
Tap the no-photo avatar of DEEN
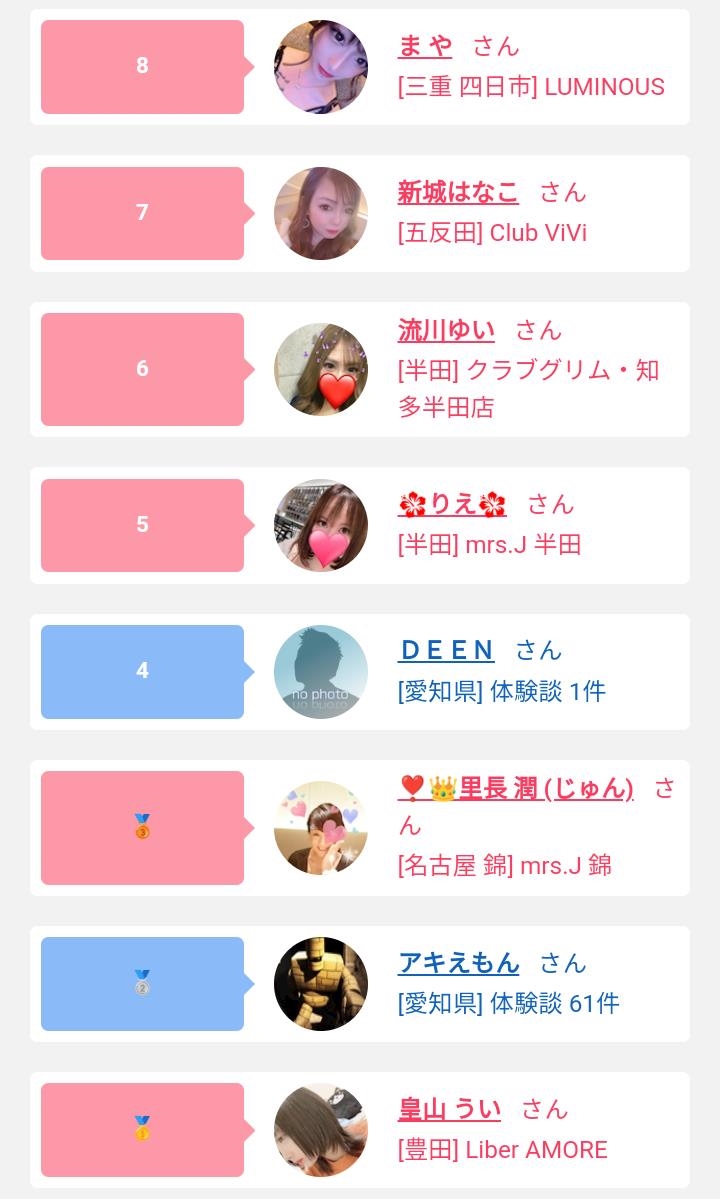[321, 671]
